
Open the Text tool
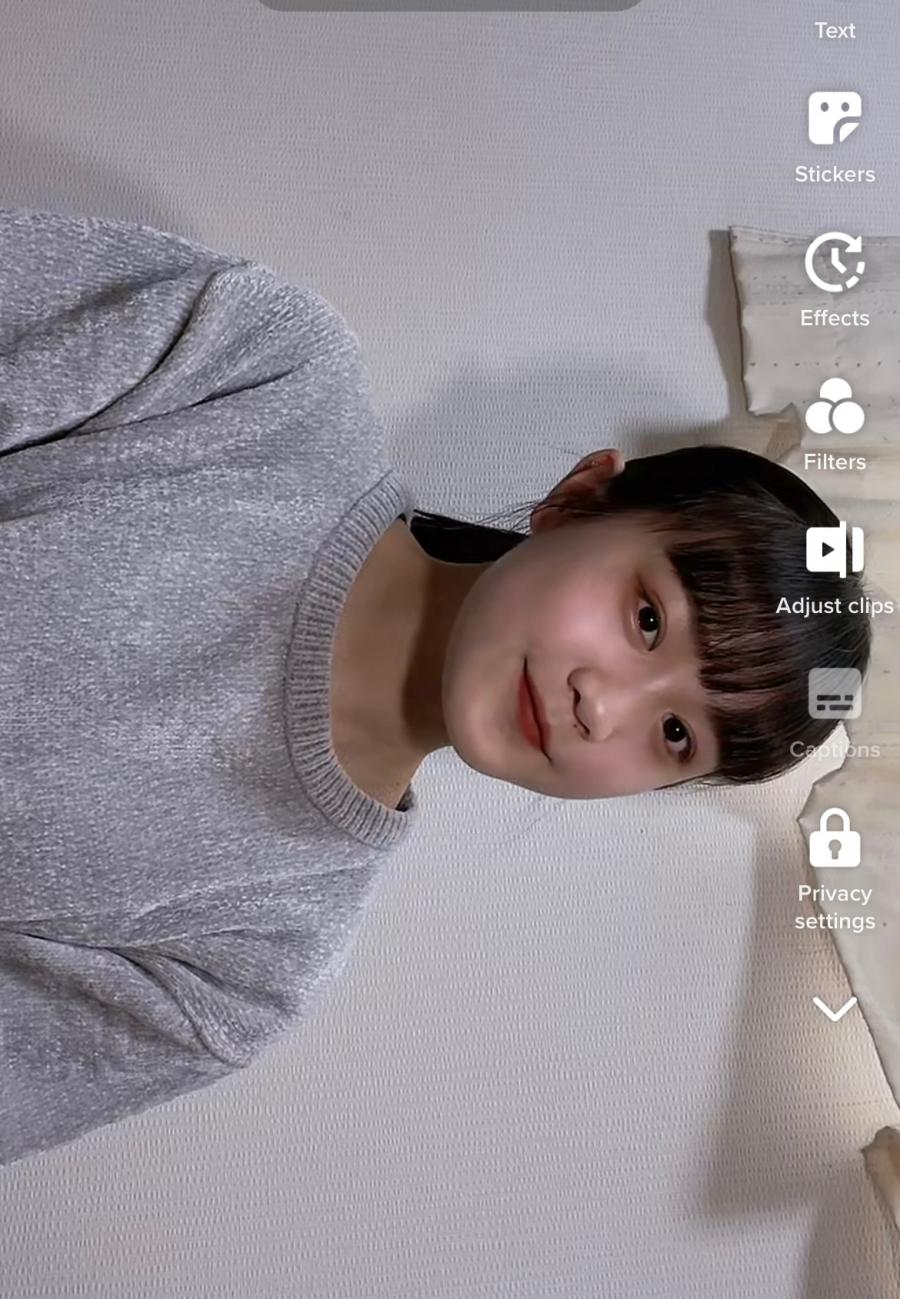click(834, 30)
